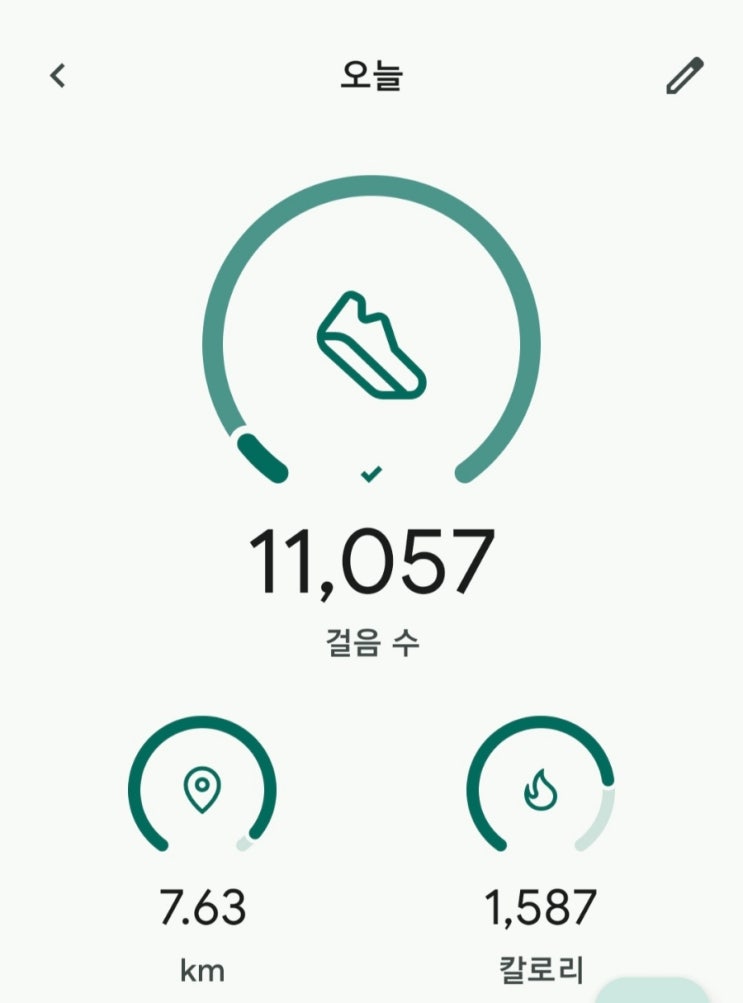
Task: Go back using the top-left arrow
Action: point(58,75)
